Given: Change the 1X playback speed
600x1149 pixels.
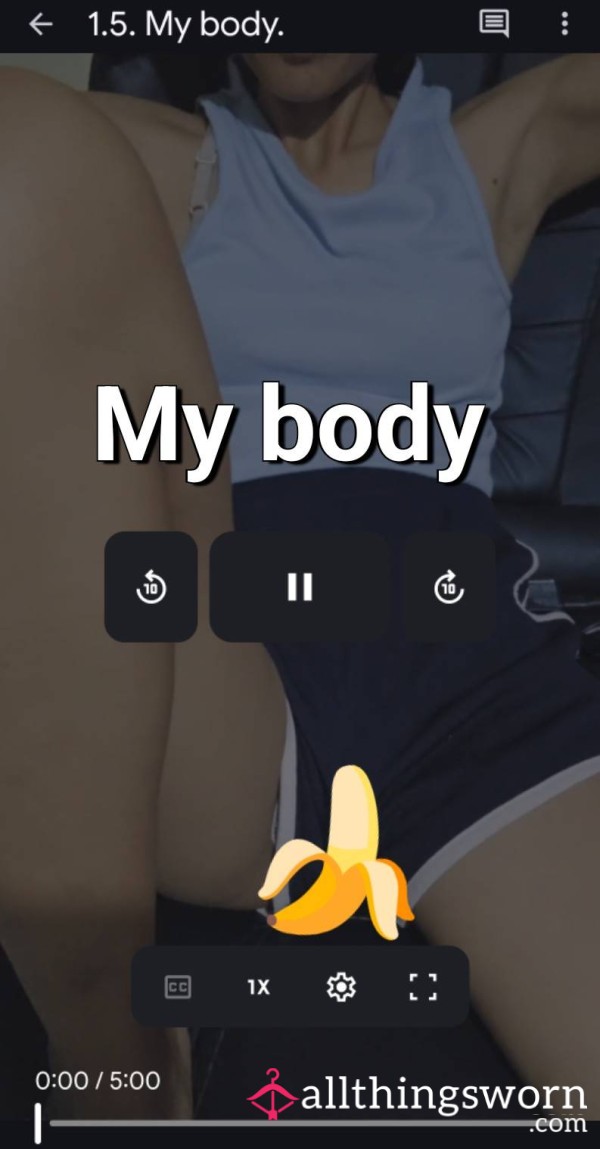Looking at the screenshot, I should pos(258,987).
